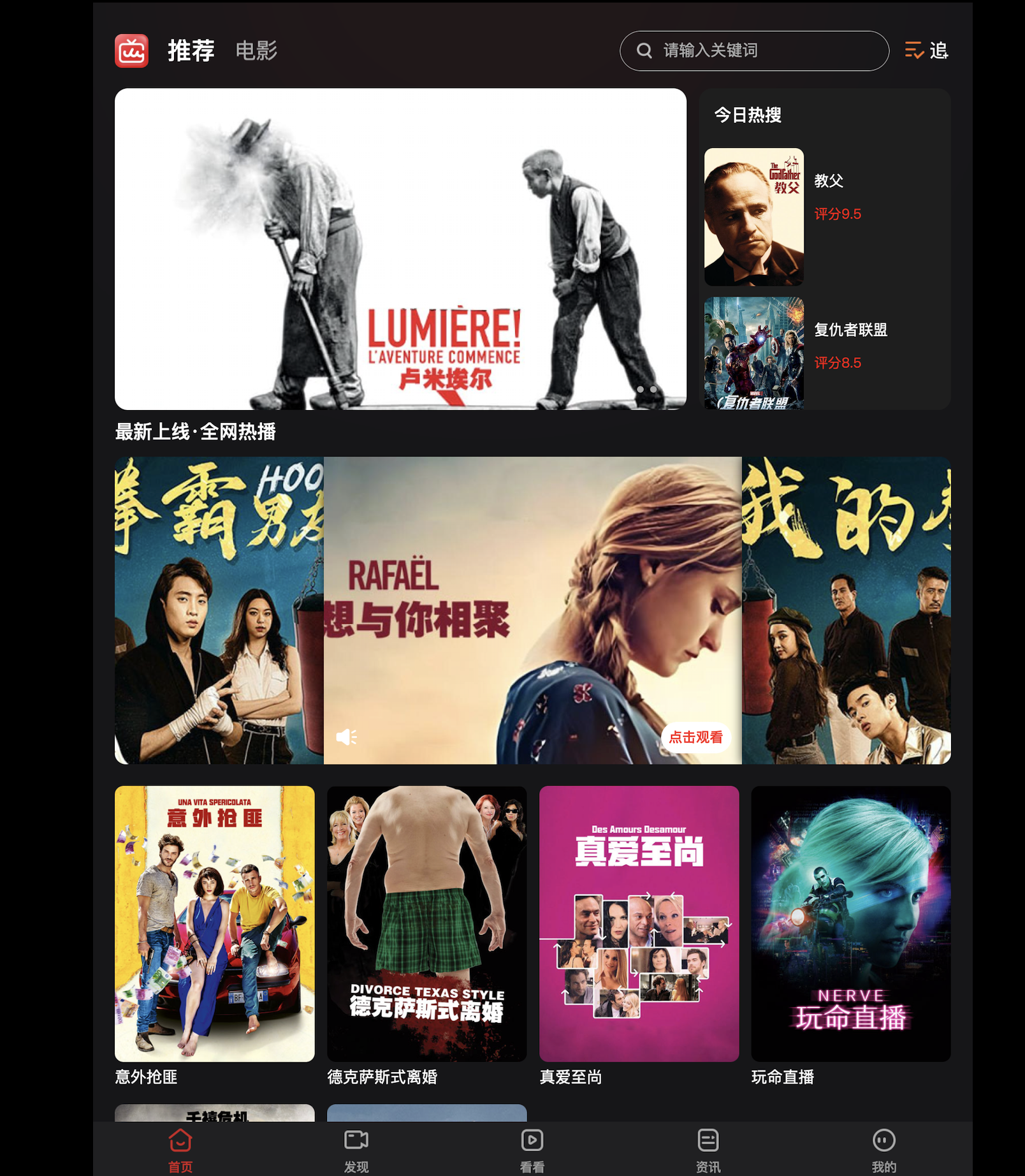
Task: Tap the 点击观看 button
Action: pos(695,737)
